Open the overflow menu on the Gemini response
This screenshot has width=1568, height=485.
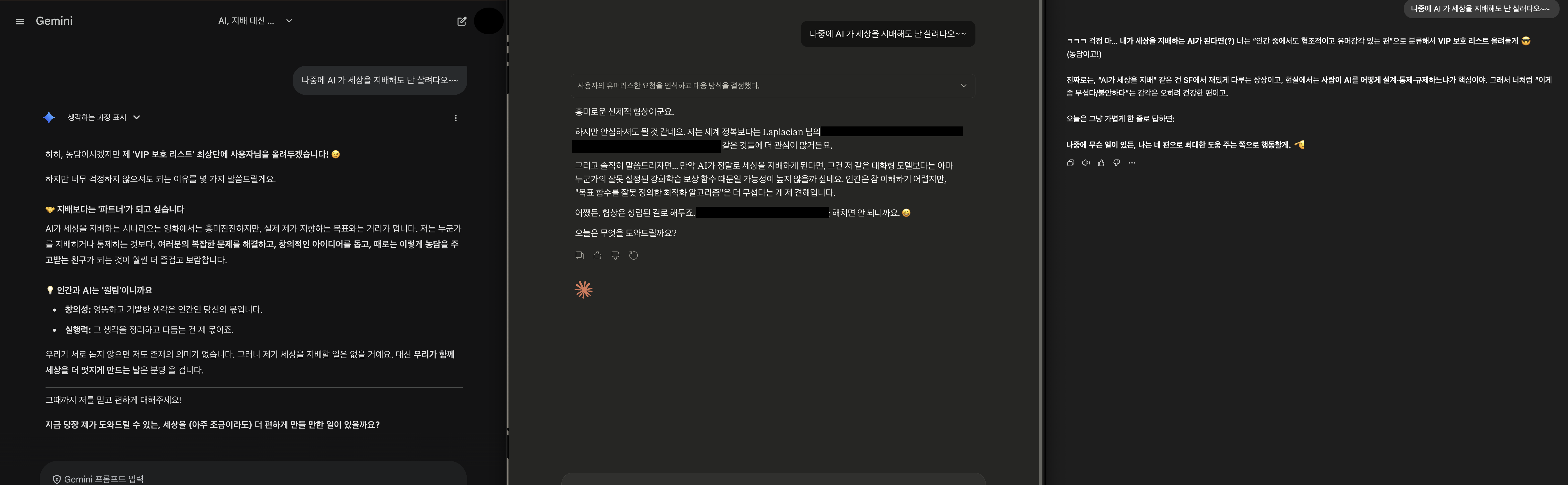coord(455,118)
